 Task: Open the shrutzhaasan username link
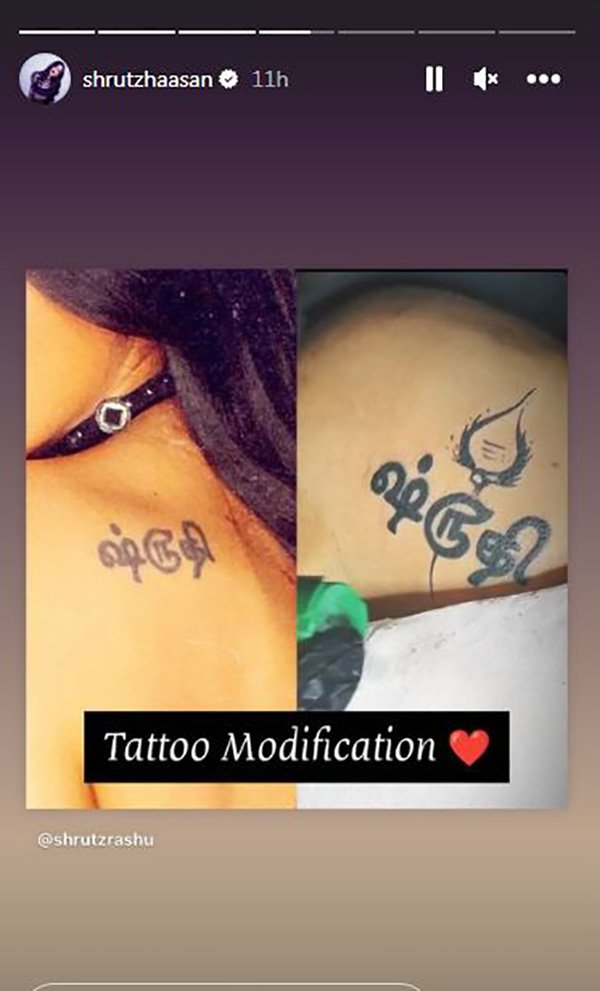[147, 79]
